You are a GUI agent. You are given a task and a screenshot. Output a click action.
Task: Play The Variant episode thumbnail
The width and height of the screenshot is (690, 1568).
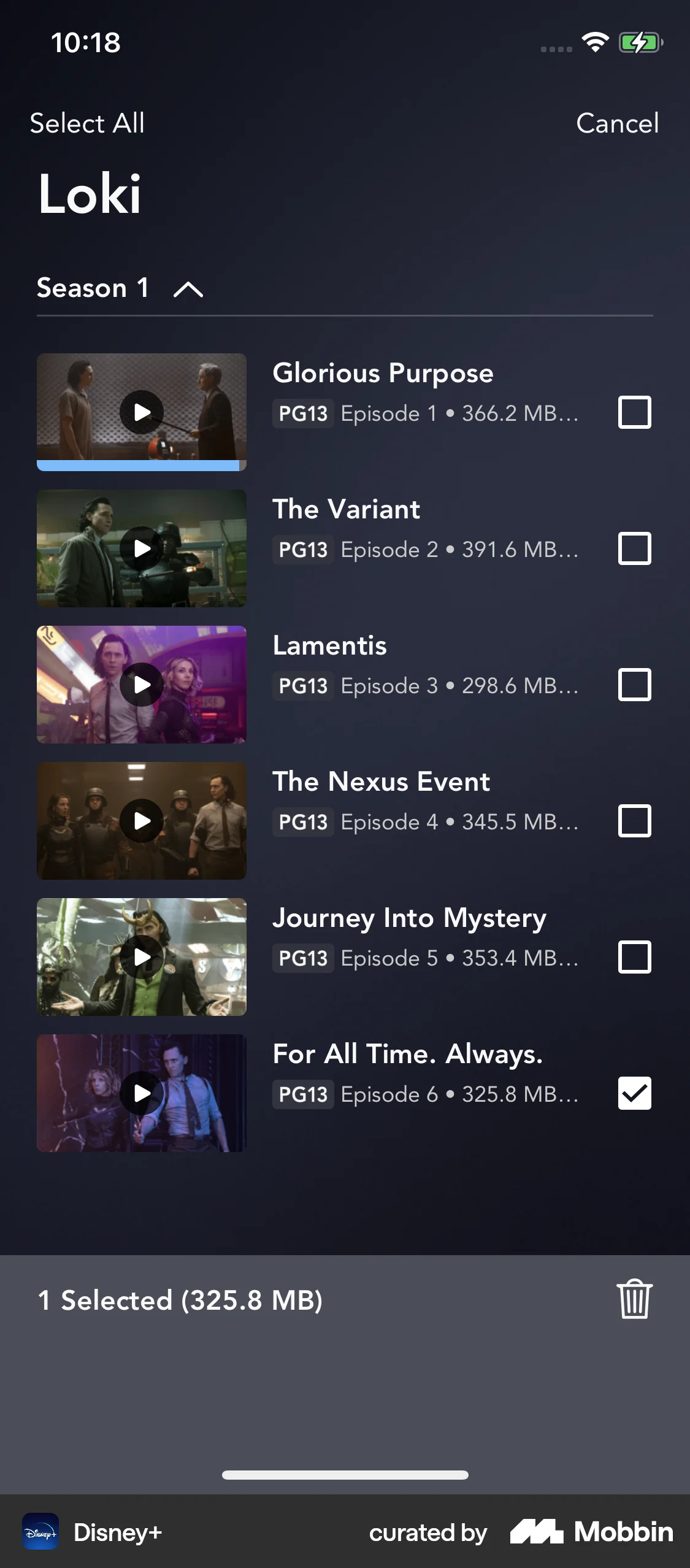tap(142, 547)
